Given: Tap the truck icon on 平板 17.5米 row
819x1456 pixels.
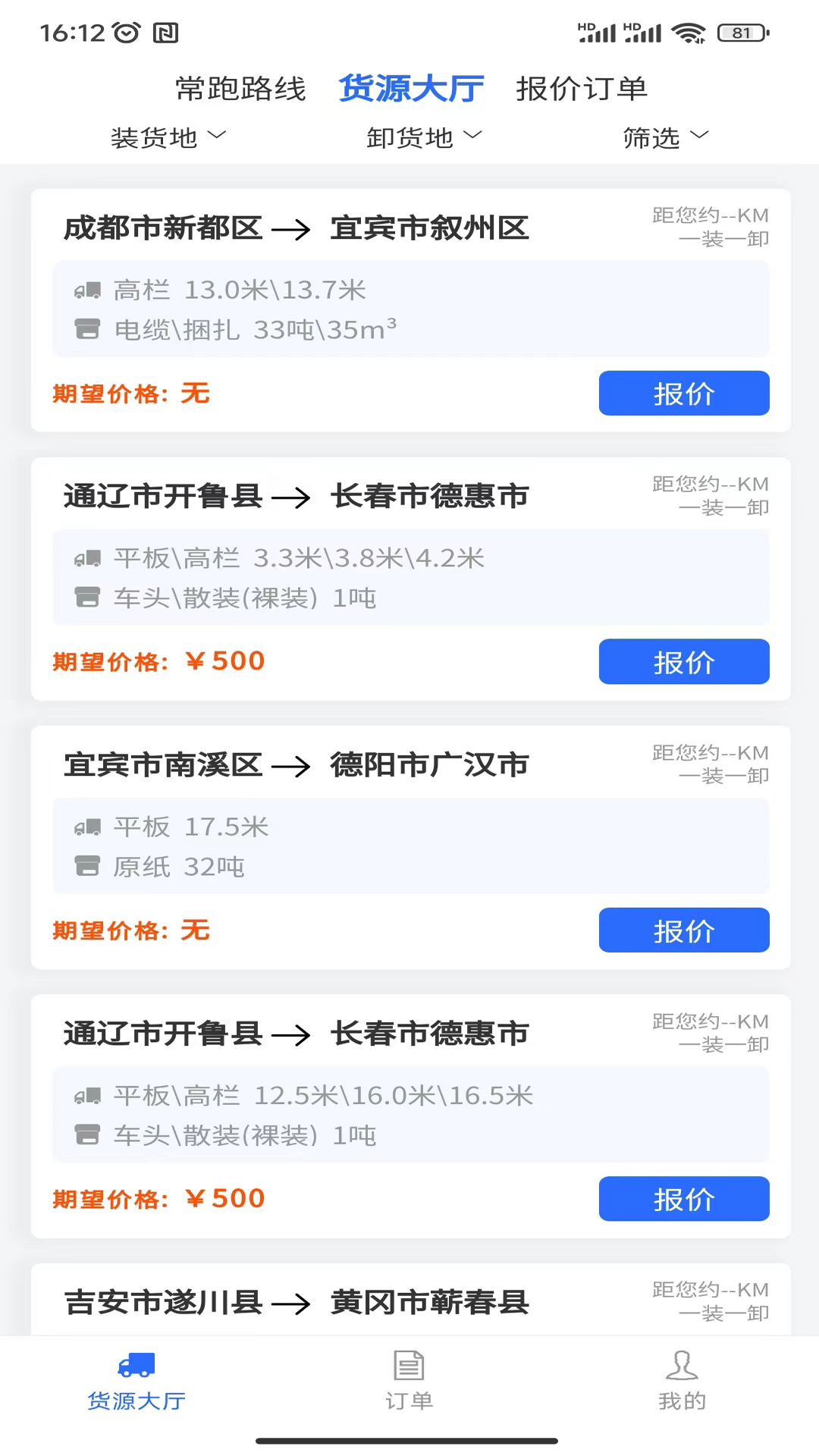Looking at the screenshot, I should pyautogui.click(x=88, y=827).
